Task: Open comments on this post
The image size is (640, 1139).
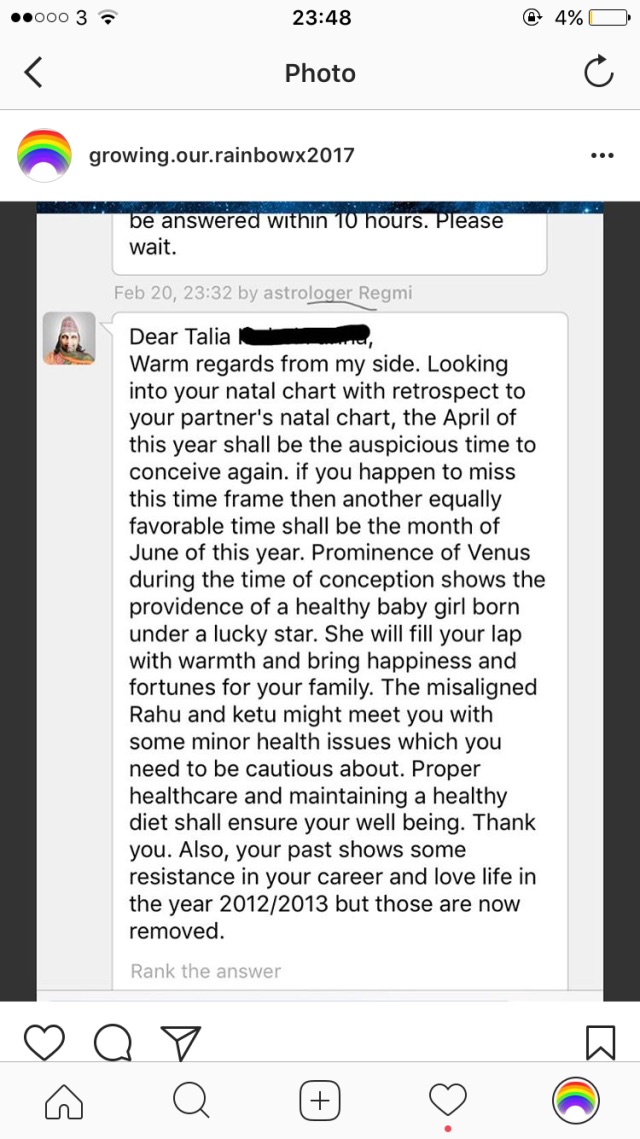Action: point(113,1043)
